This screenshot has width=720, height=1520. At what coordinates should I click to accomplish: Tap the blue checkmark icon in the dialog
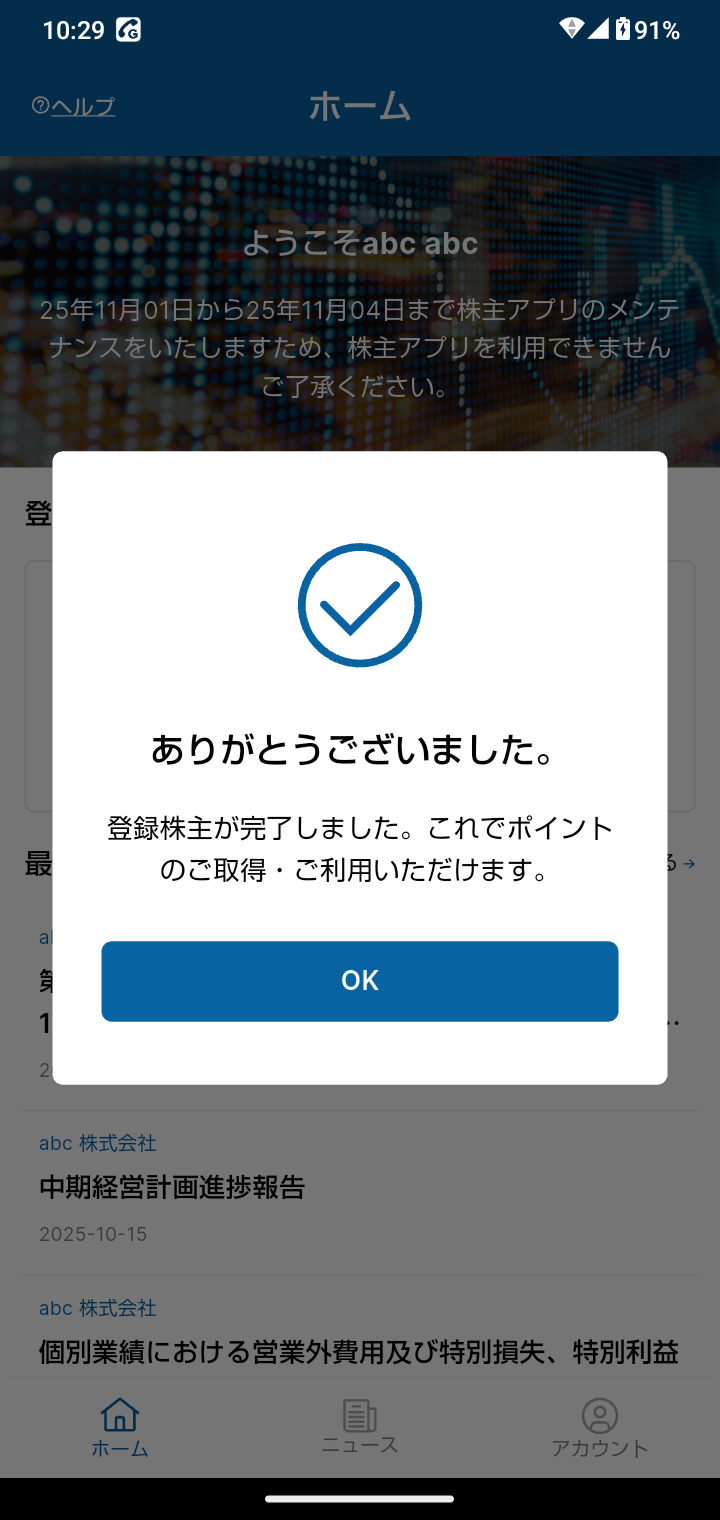360,604
